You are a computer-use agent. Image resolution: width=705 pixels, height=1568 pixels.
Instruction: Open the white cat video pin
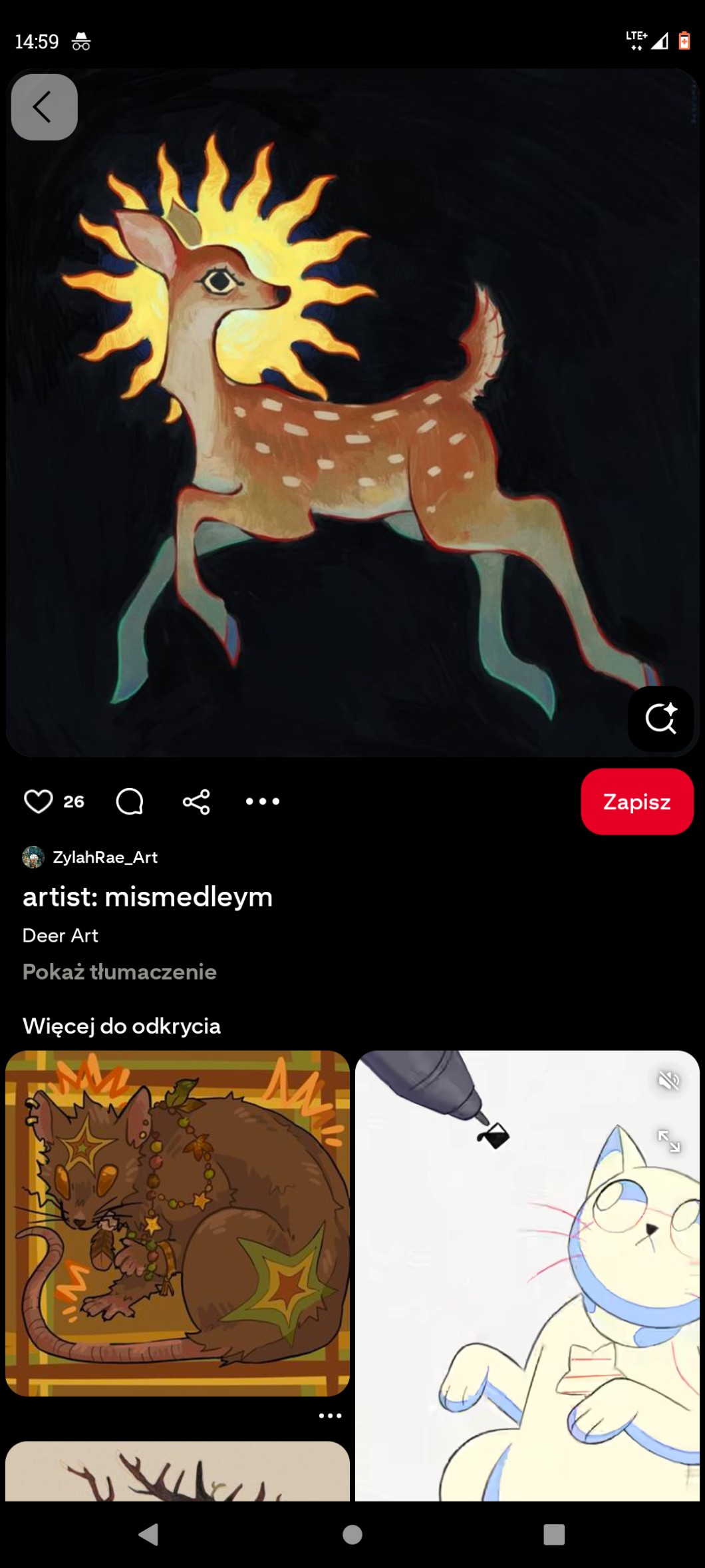[x=527, y=1298]
